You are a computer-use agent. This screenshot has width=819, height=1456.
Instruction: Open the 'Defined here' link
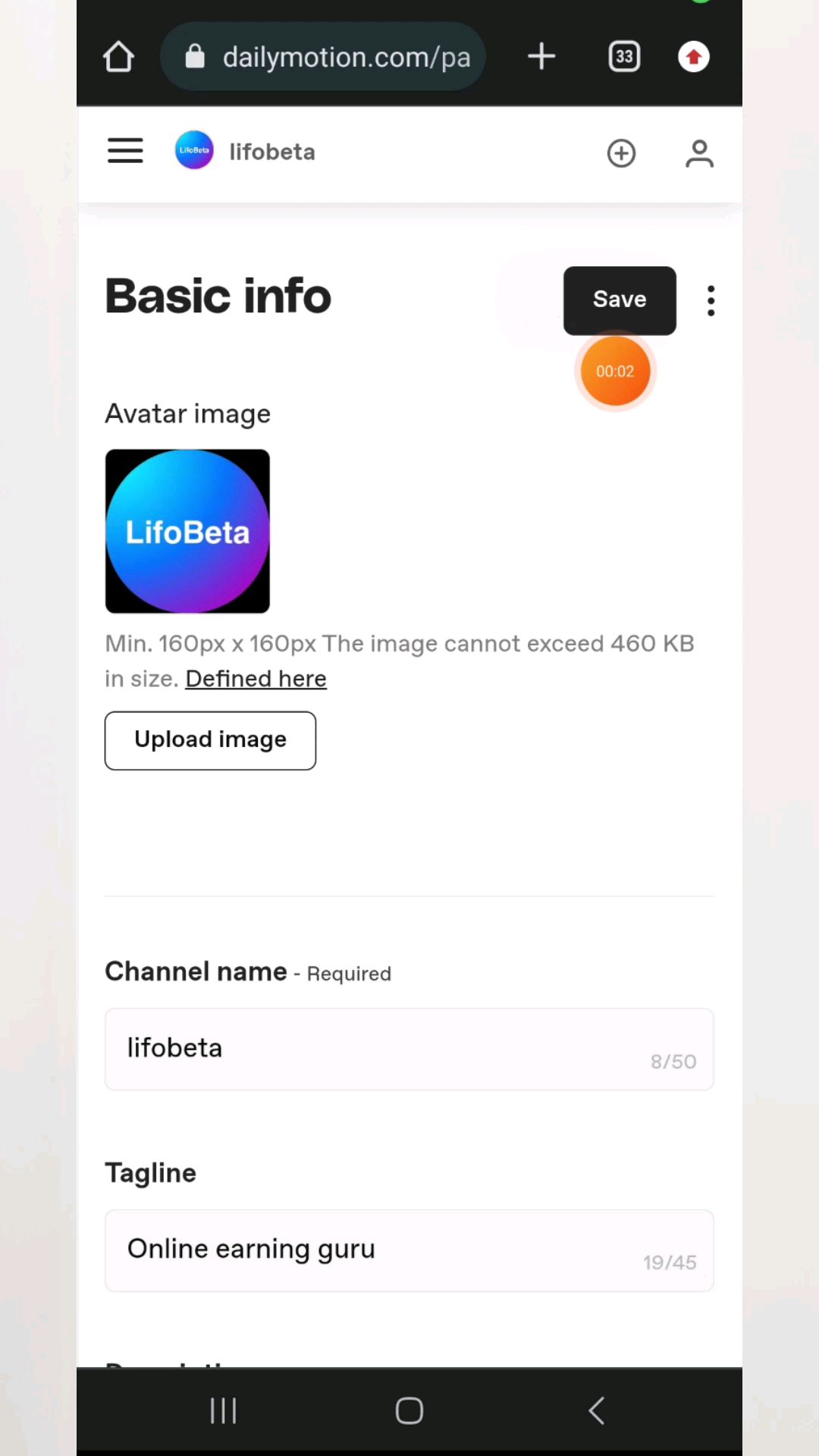[x=256, y=679]
